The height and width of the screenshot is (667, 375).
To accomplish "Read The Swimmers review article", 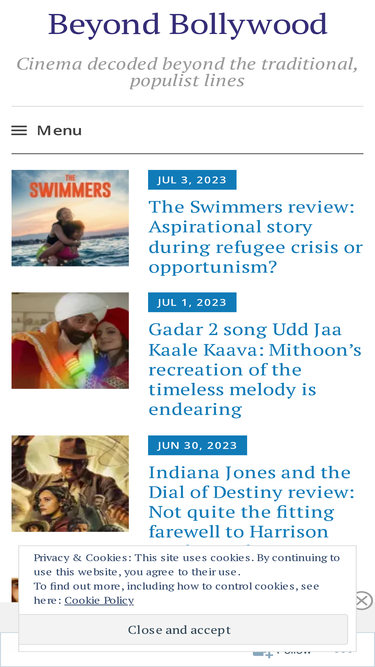I will 256,237.
